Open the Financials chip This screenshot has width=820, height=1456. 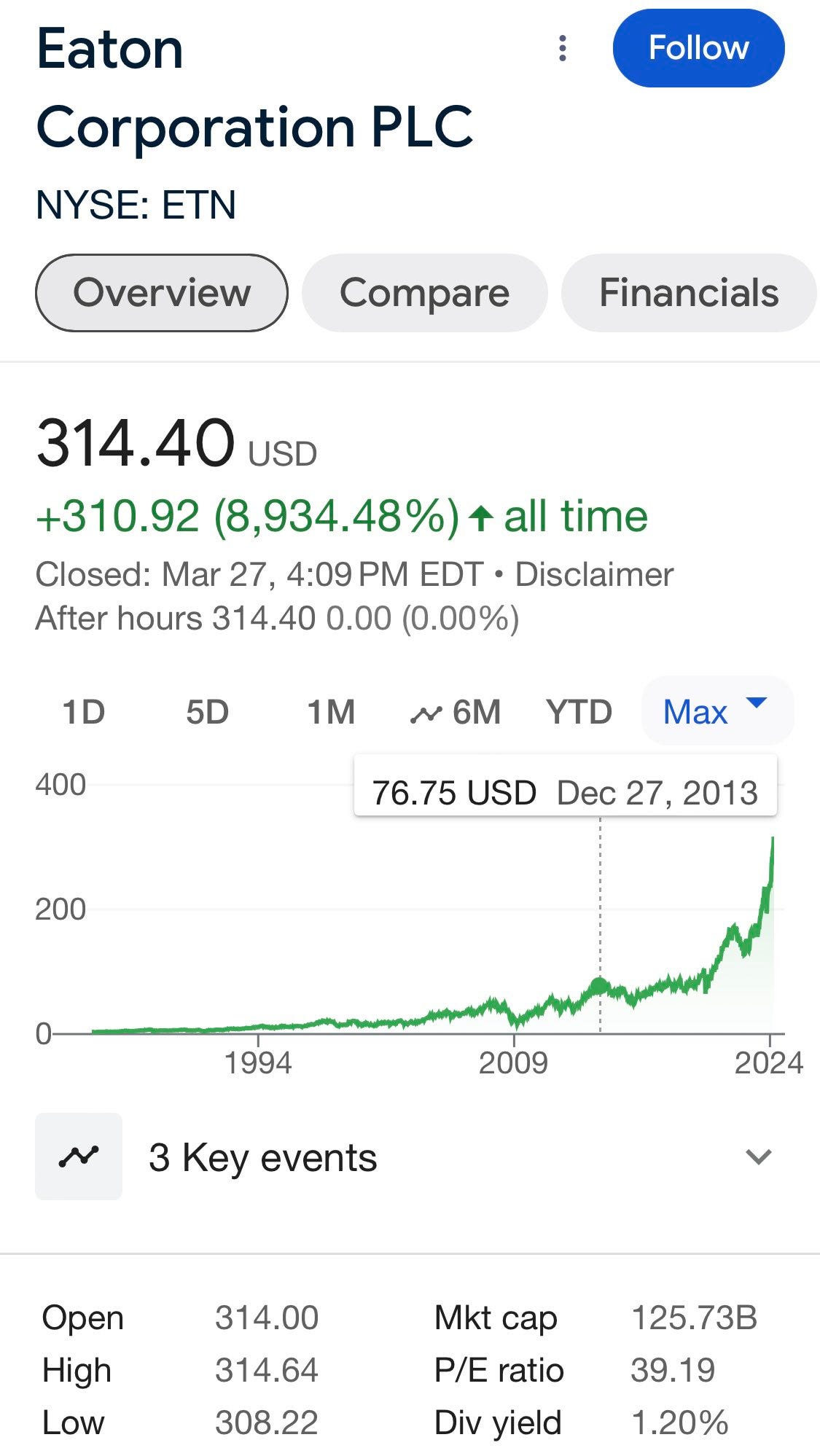[689, 293]
